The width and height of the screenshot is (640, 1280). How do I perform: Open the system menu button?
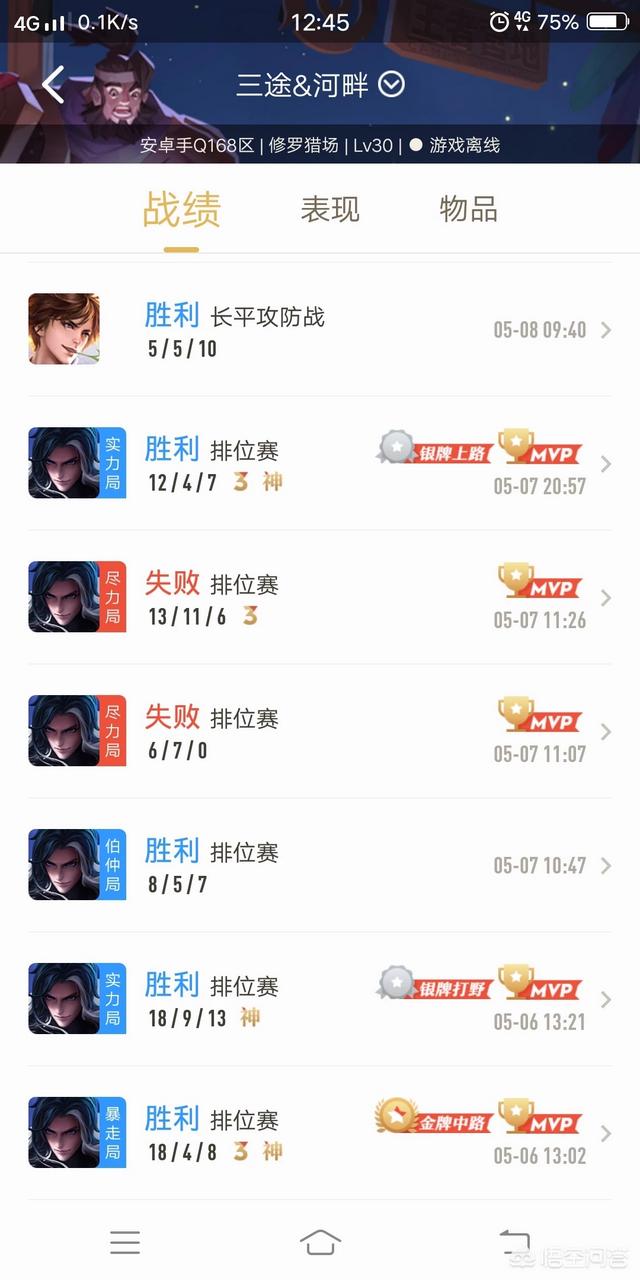click(x=125, y=1242)
